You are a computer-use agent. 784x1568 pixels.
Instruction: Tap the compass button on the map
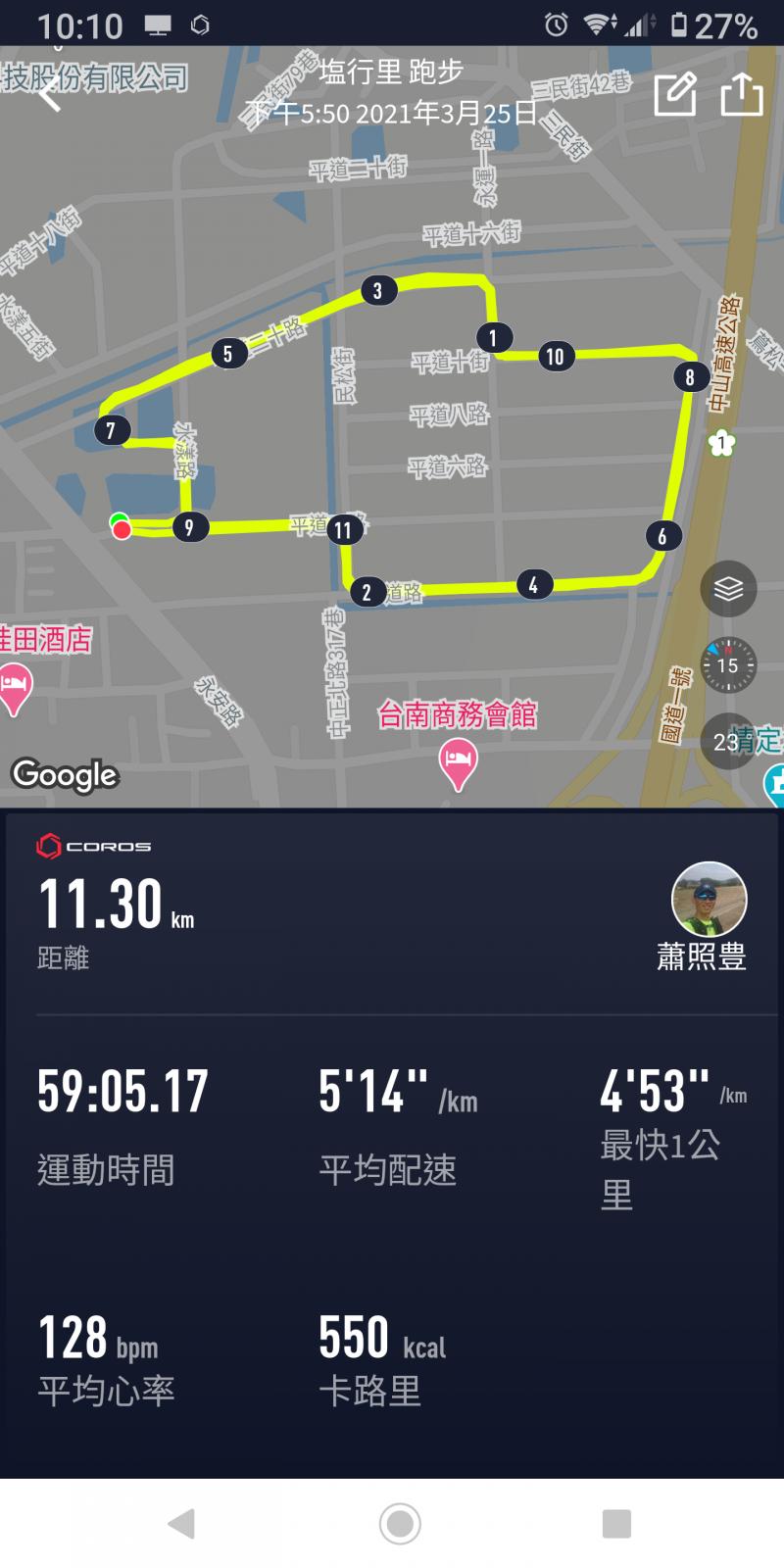(x=728, y=665)
